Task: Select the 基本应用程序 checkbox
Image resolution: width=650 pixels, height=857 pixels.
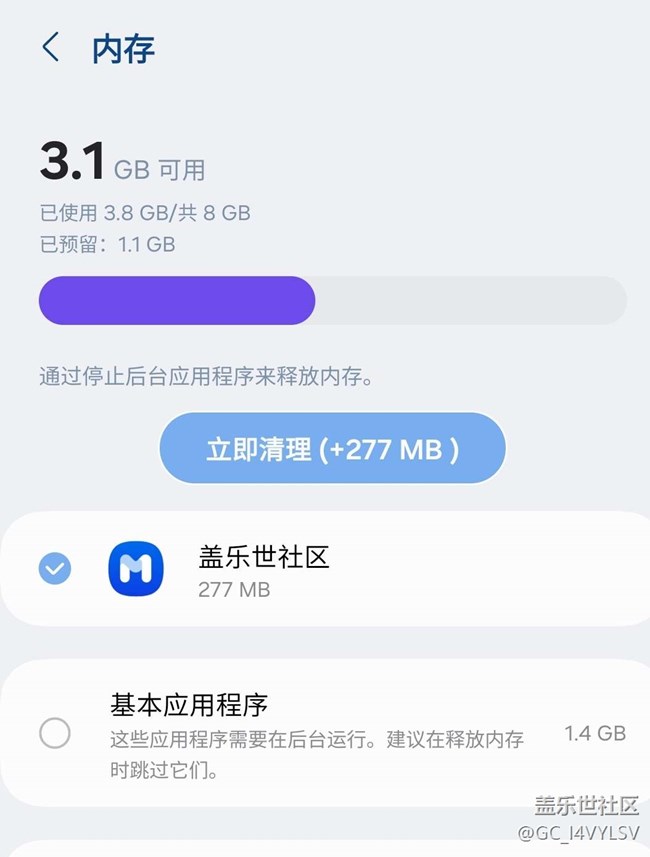Action: point(55,733)
